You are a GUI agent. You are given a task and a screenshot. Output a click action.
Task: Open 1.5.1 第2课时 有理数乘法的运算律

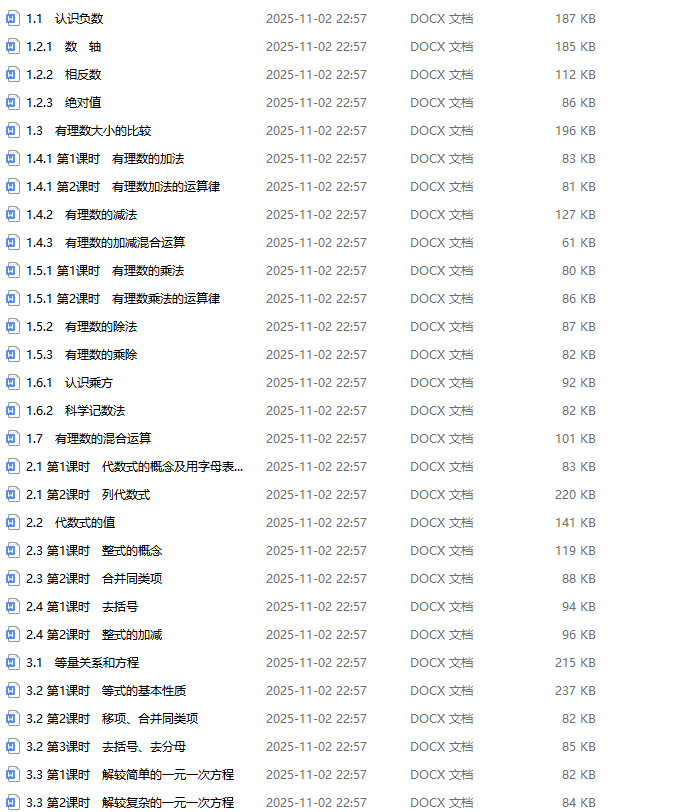coord(123,299)
